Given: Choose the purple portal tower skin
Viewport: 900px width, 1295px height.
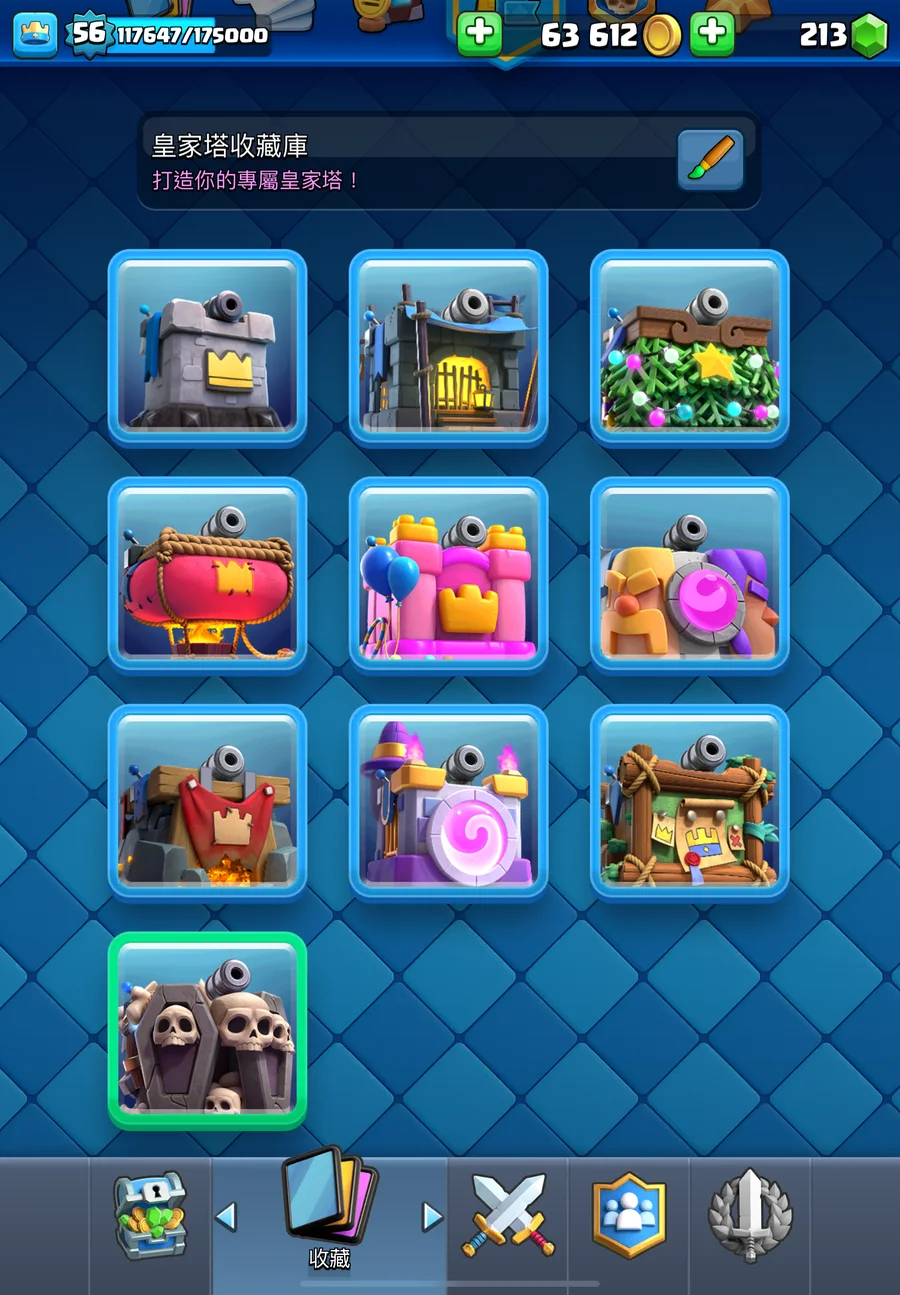Looking at the screenshot, I should coord(448,801).
